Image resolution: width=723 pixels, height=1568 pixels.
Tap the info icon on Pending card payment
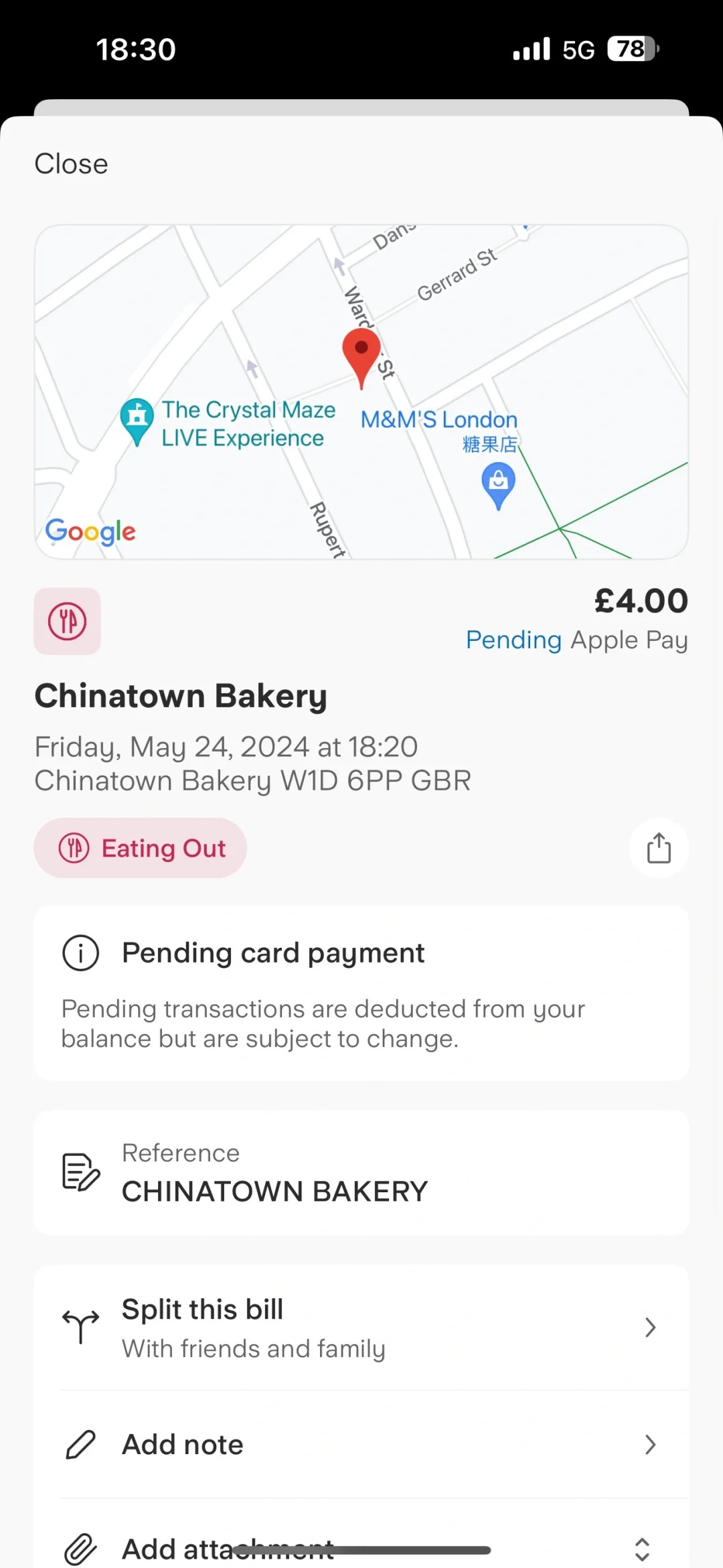click(x=80, y=952)
